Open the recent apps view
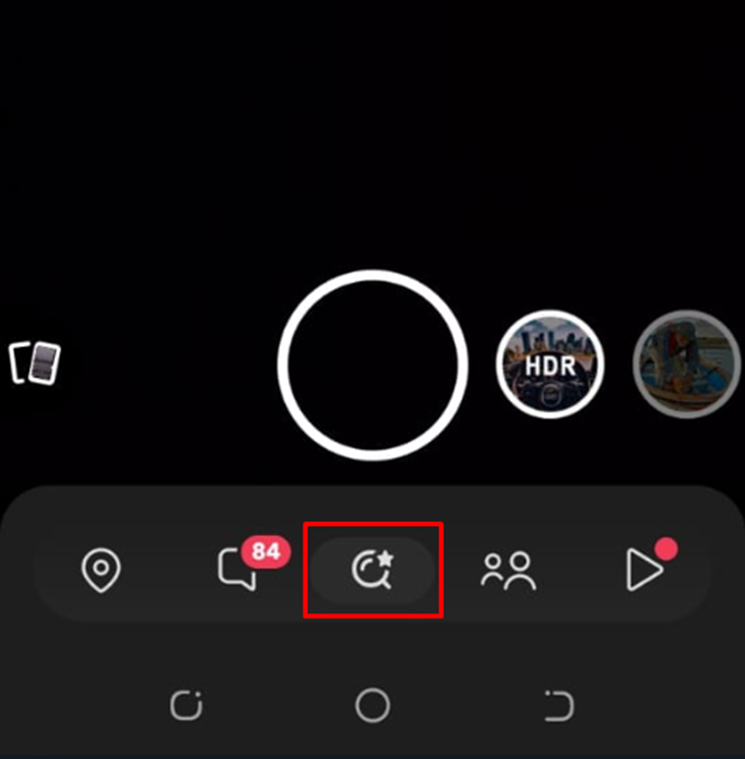 click(186, 706)
